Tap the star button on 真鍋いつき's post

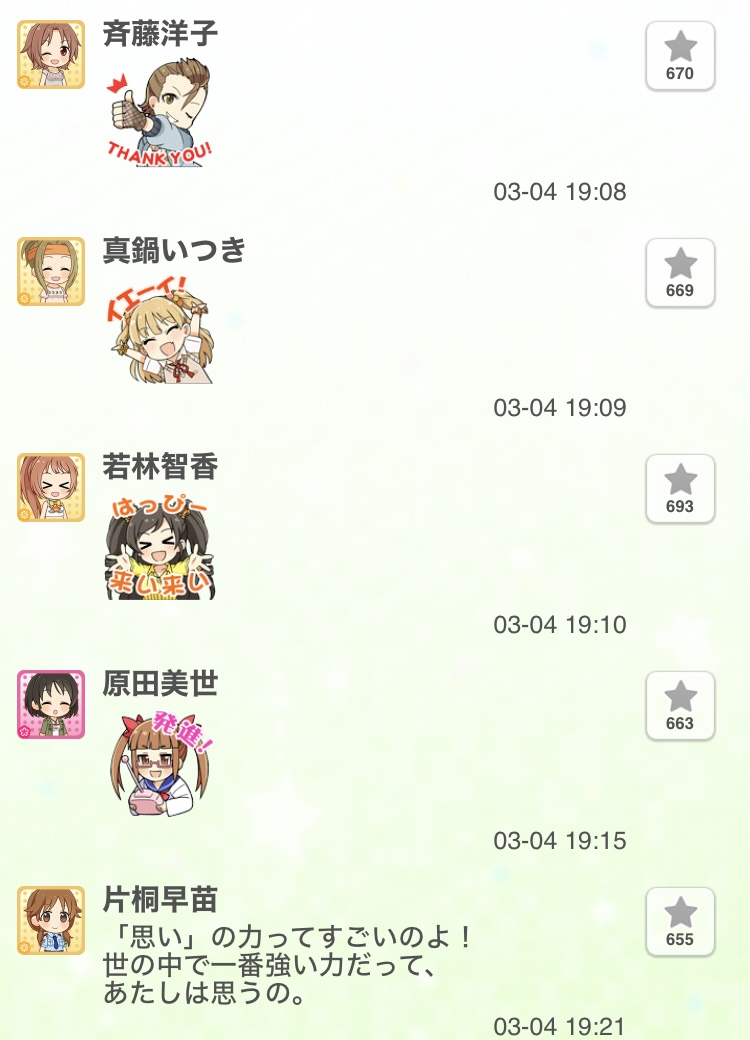click(680, 273)
